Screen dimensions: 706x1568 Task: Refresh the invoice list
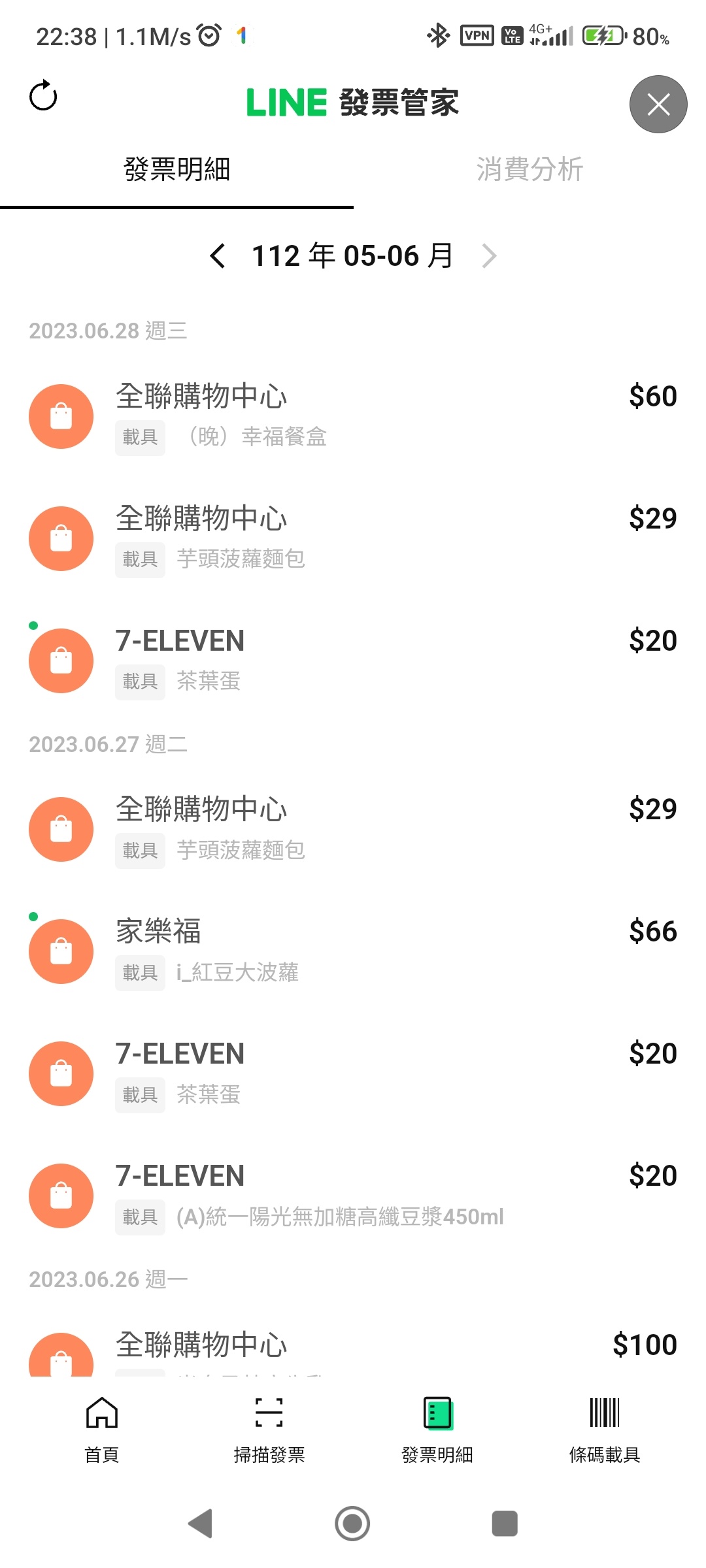coord(43,97)
